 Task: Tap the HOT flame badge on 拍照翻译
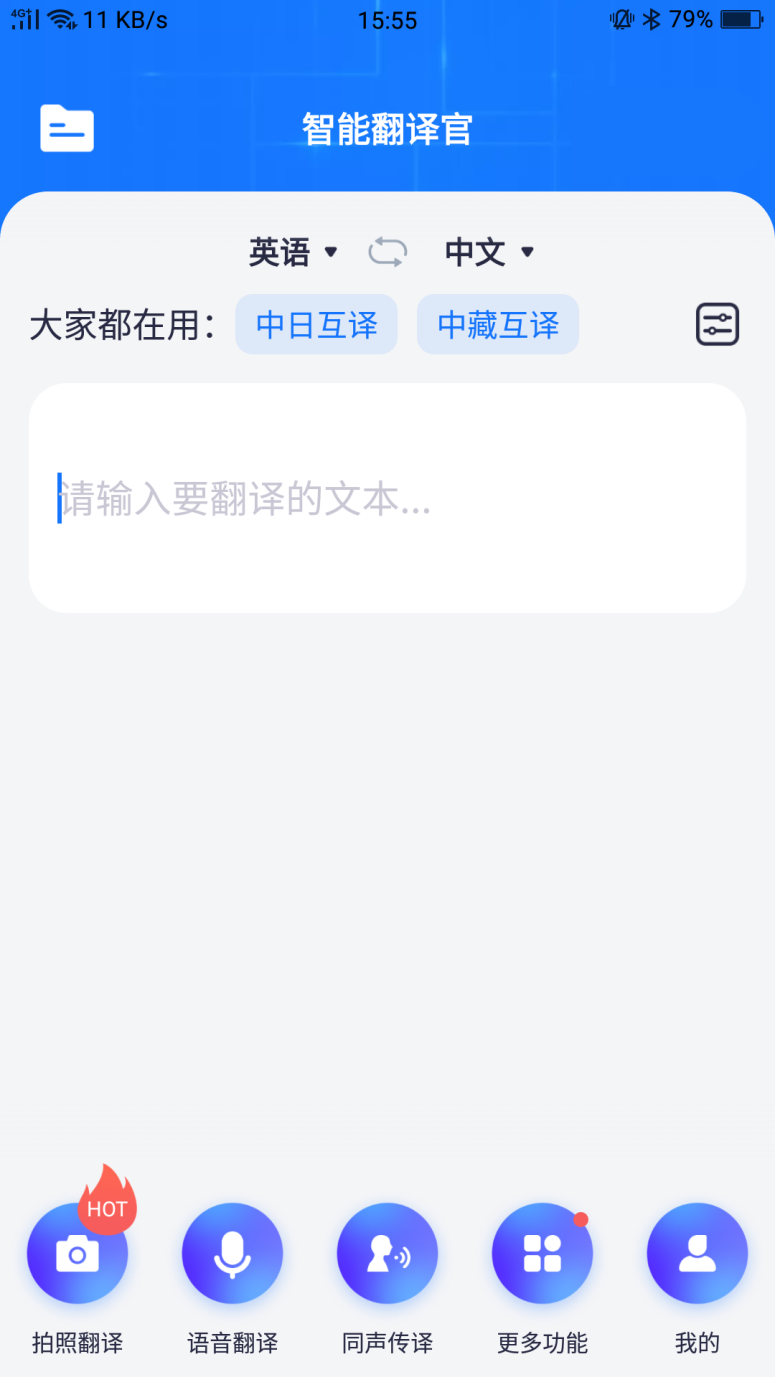click(107, 1206)
